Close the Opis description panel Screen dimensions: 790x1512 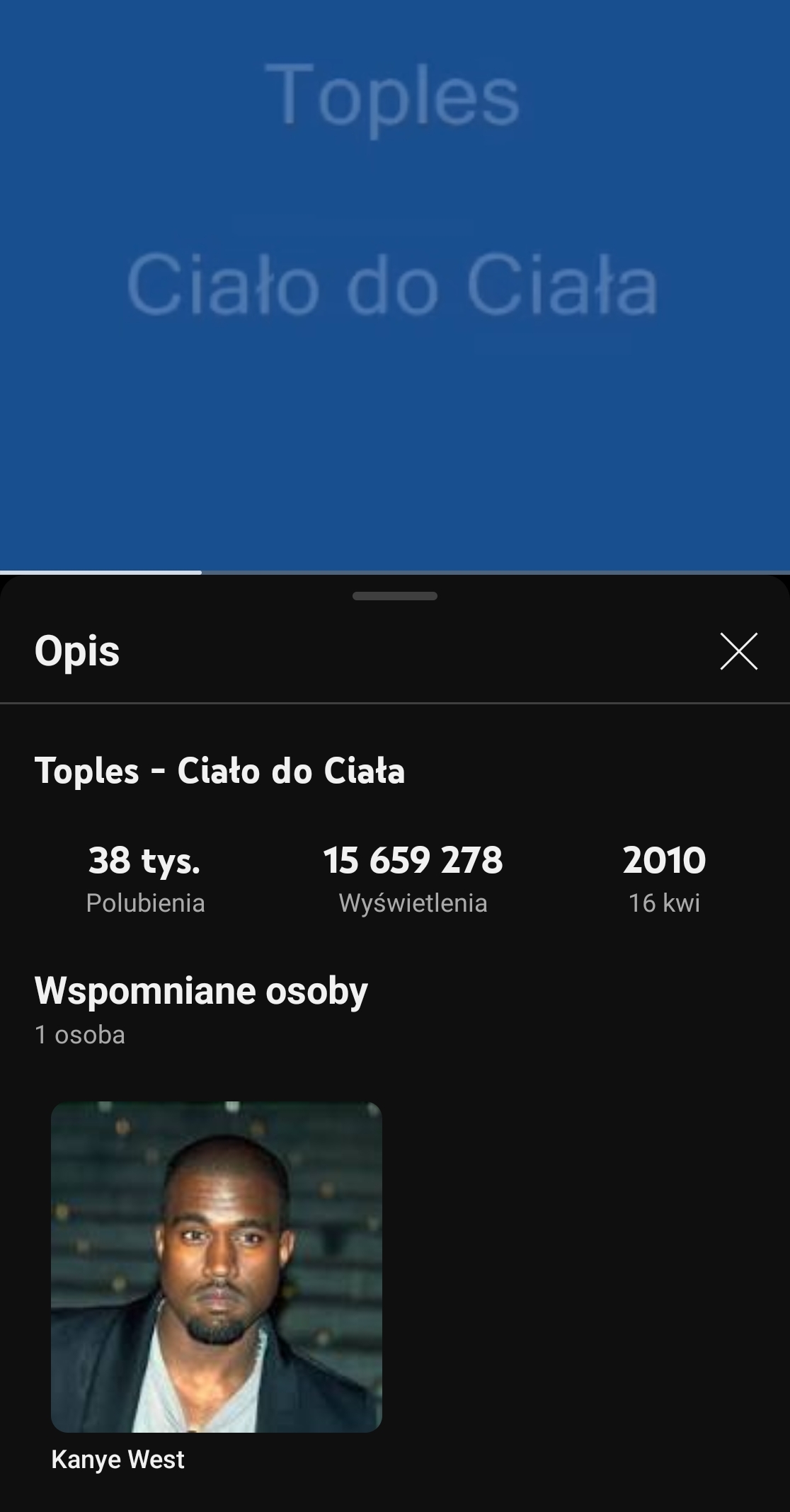tap(738, 651)
